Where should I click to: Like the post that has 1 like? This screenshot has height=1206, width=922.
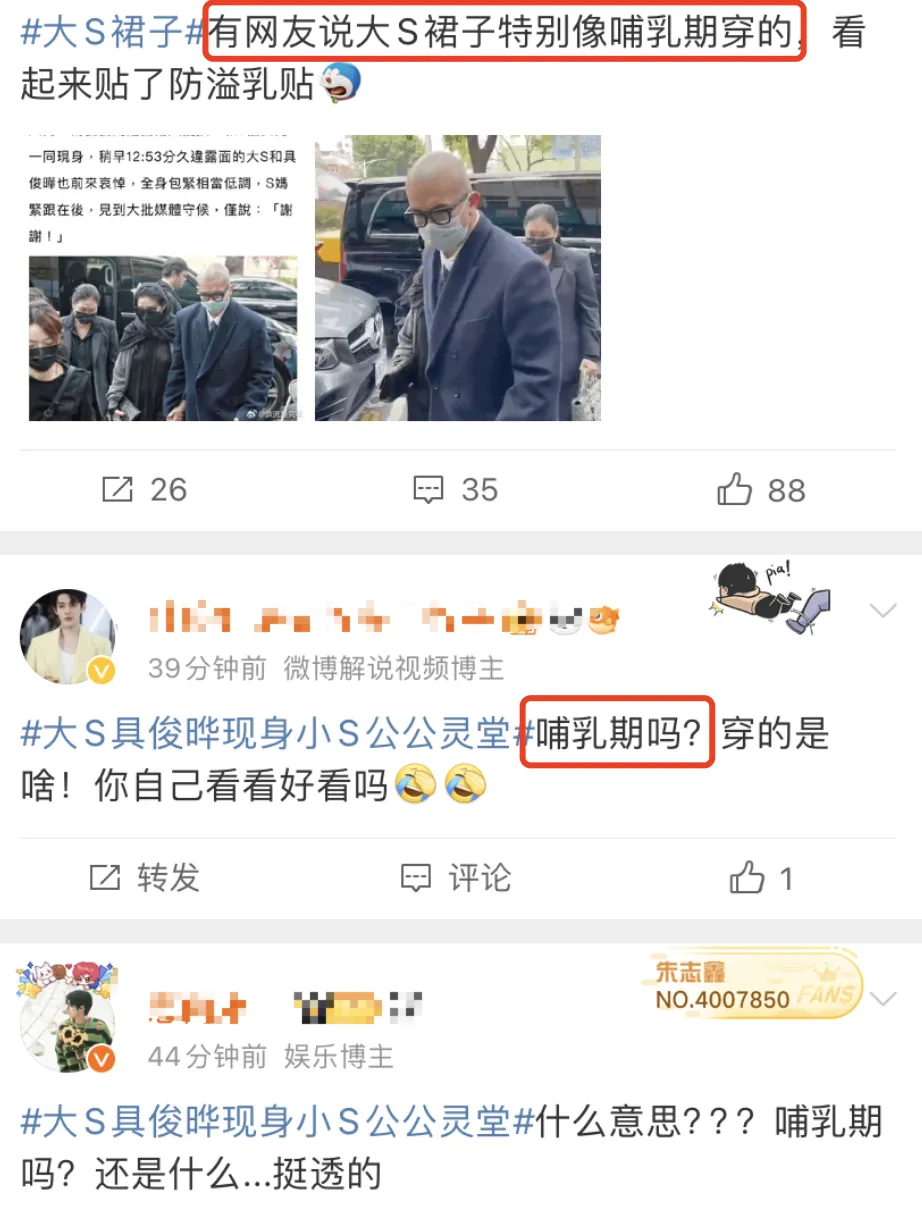[x=759, y=878]
